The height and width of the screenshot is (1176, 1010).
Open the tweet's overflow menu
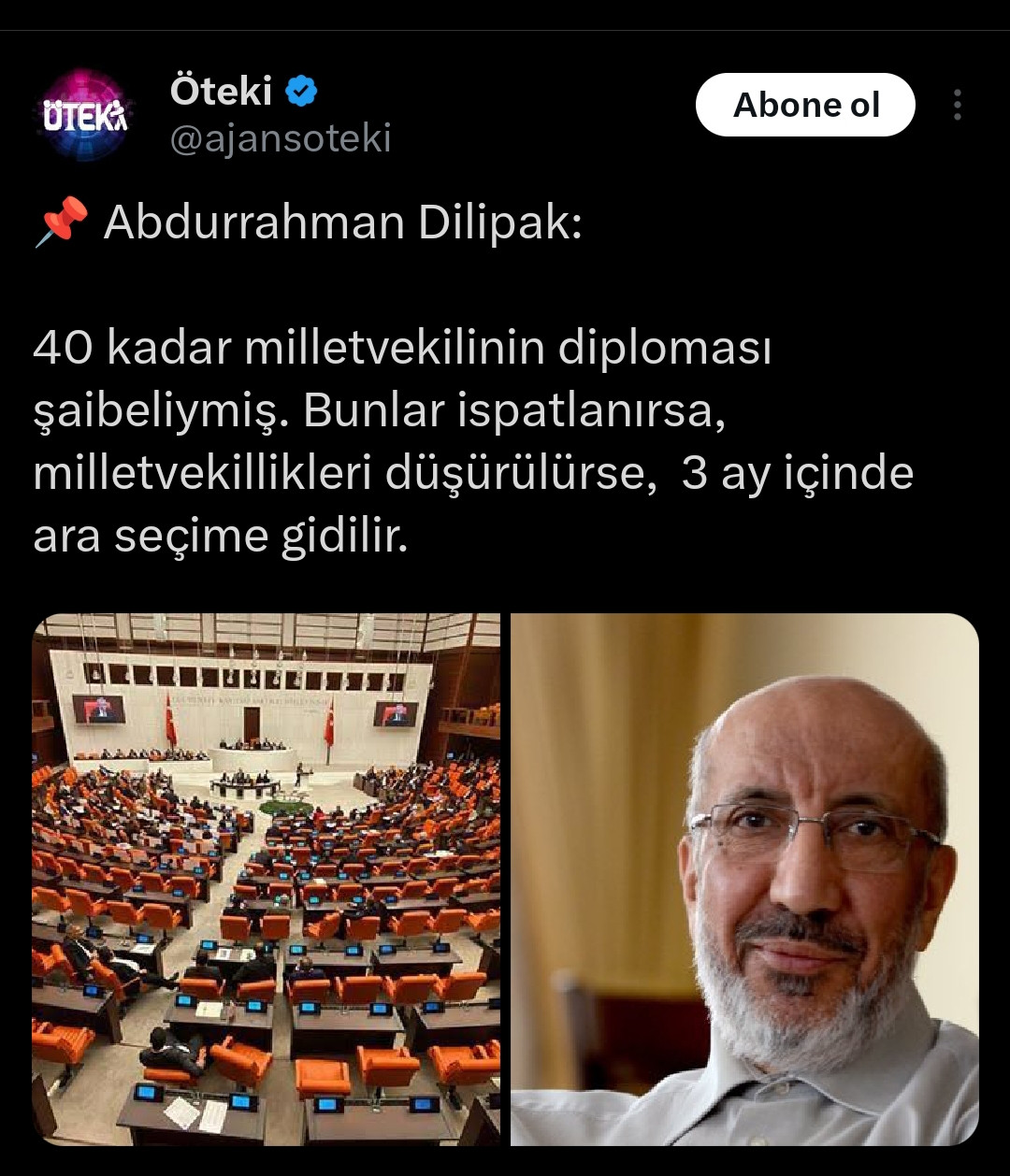pyautogui.click(x=957, y=105)
